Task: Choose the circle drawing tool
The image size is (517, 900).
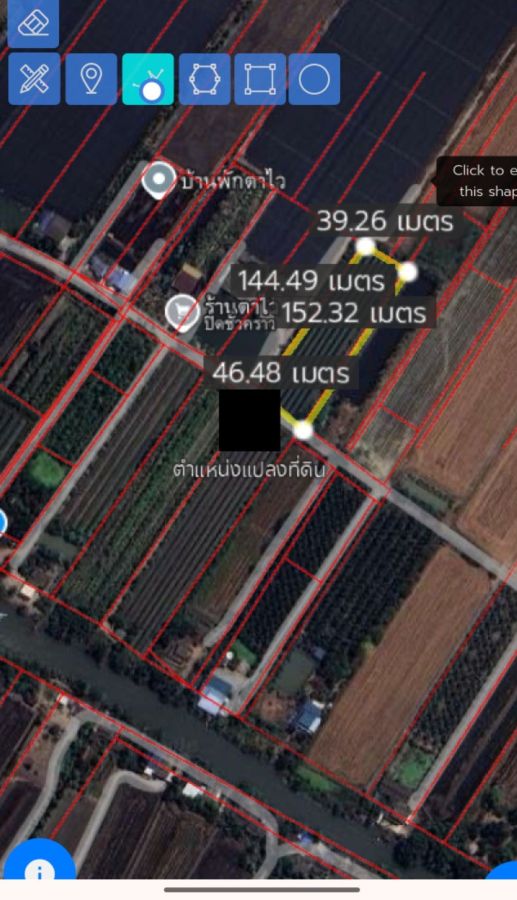Action: coord(314,79)
